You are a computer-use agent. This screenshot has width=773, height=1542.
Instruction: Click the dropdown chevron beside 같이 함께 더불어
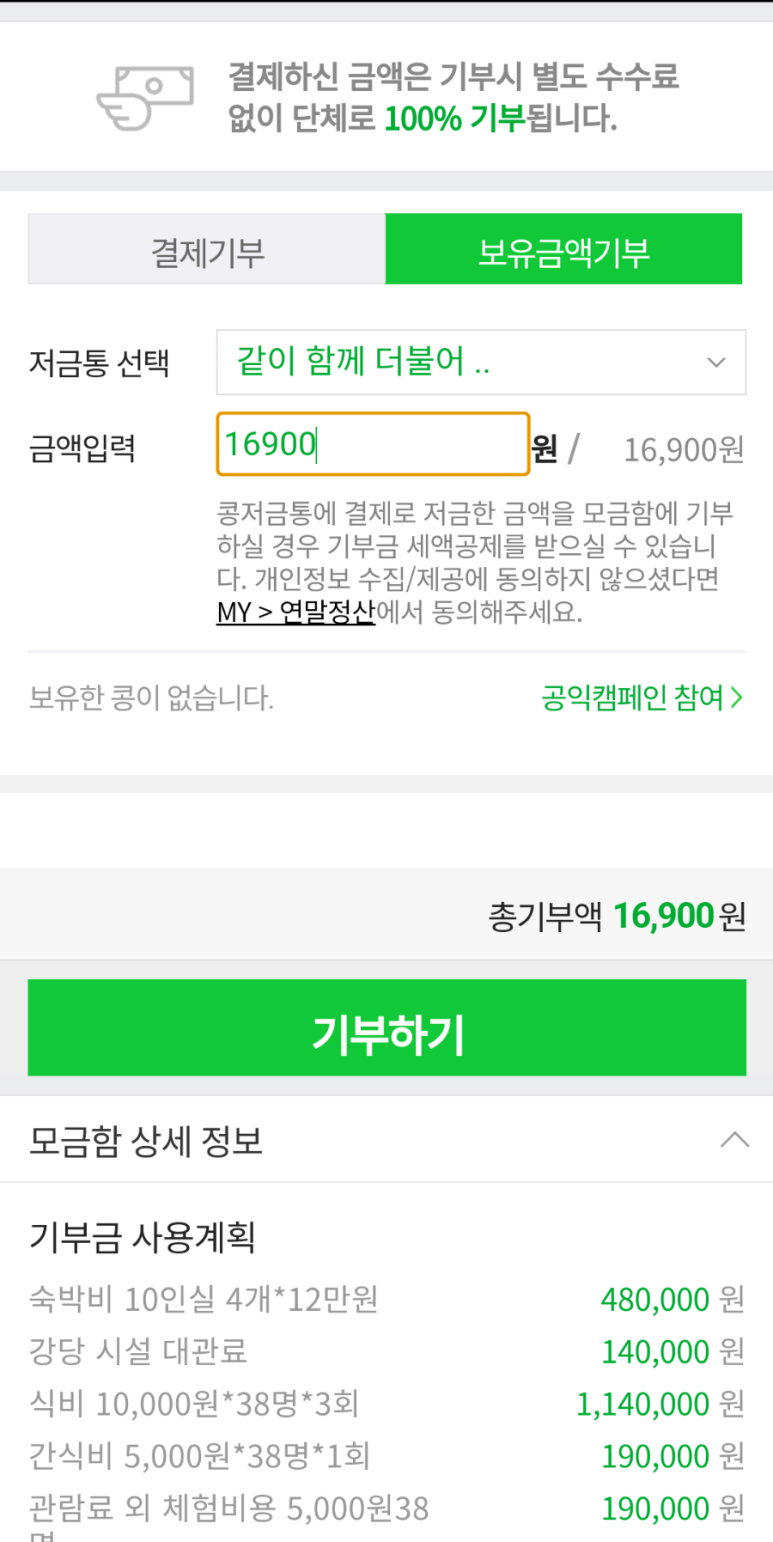tap(716, 363)
